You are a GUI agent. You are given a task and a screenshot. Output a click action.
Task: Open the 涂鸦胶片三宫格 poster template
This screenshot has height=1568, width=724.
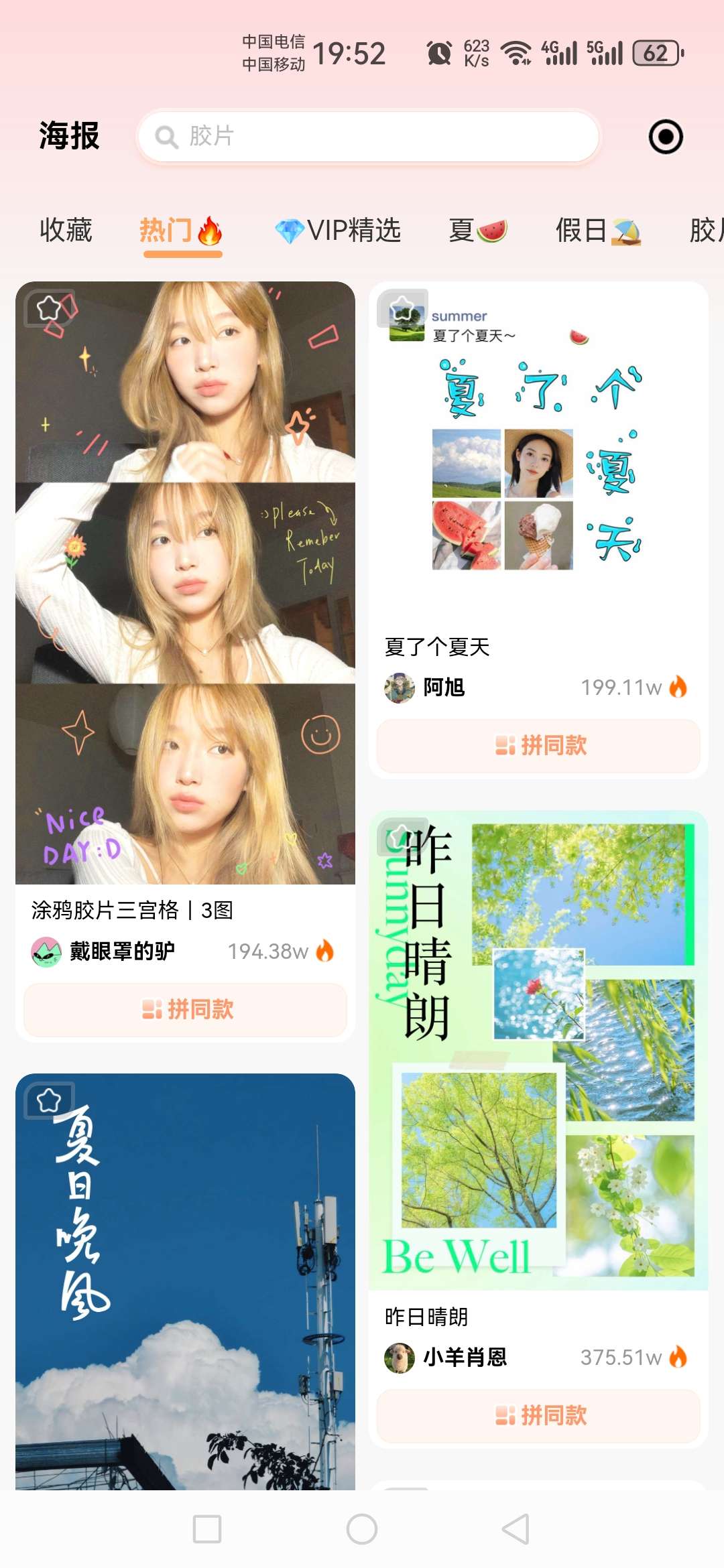pyautogui.click(x=185, y=583)
